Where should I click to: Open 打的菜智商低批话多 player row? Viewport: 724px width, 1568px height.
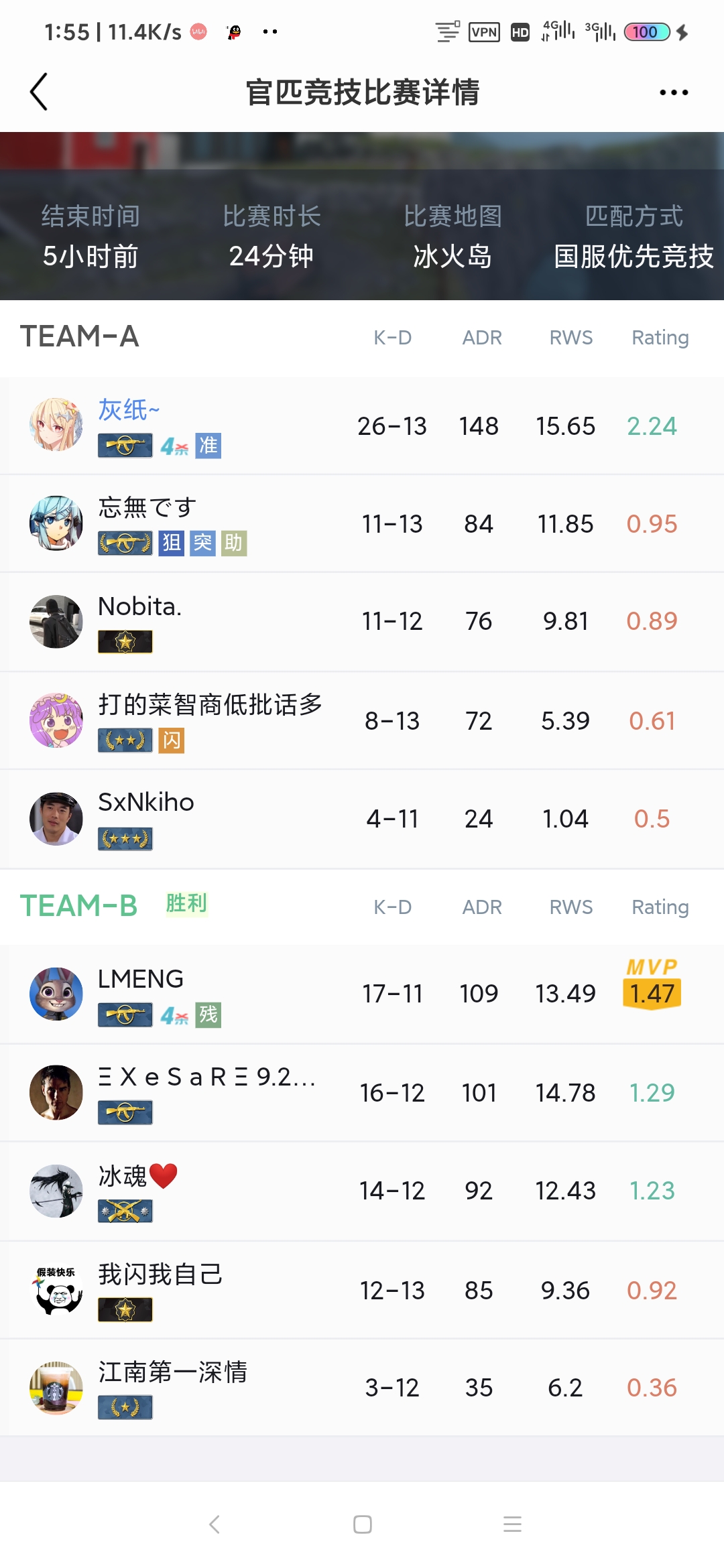coord(362,721)
